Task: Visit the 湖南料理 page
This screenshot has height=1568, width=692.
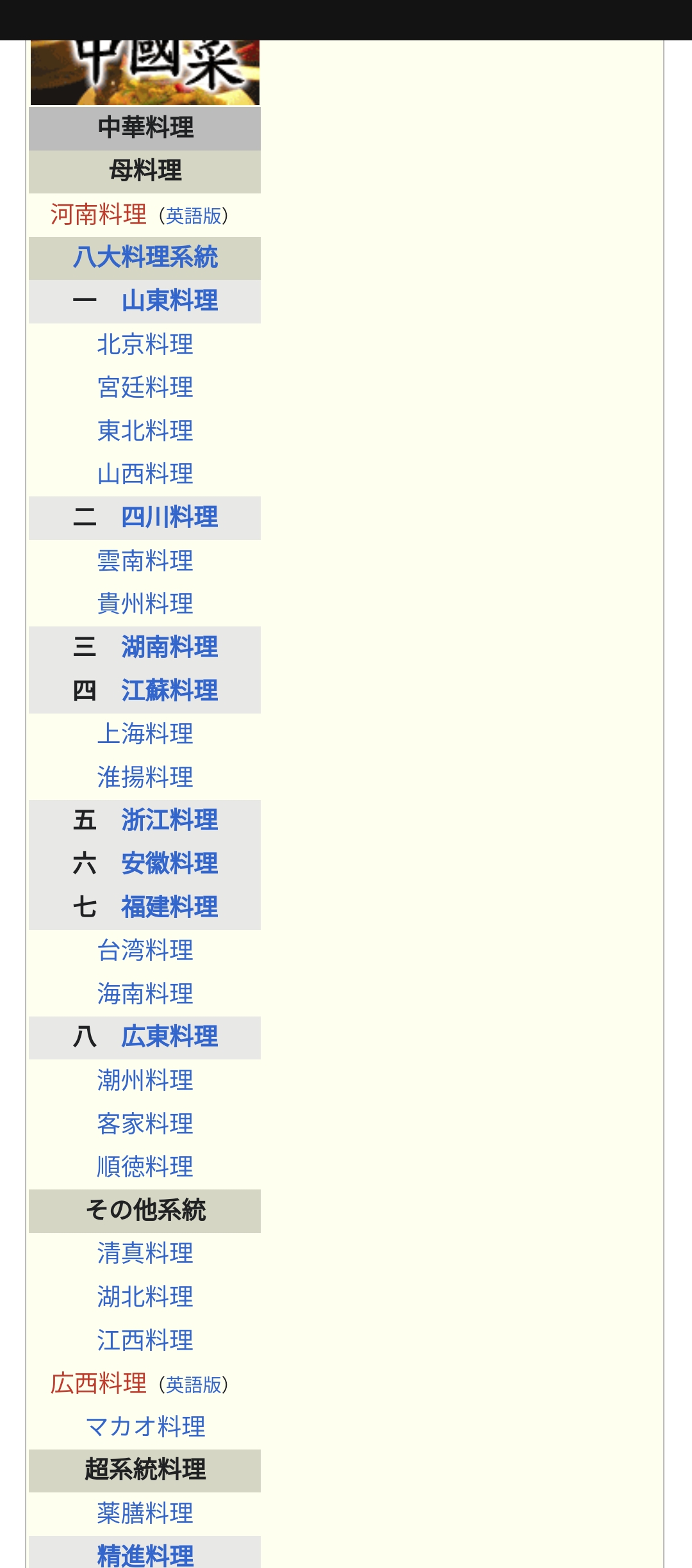Action: click(170, 648)
